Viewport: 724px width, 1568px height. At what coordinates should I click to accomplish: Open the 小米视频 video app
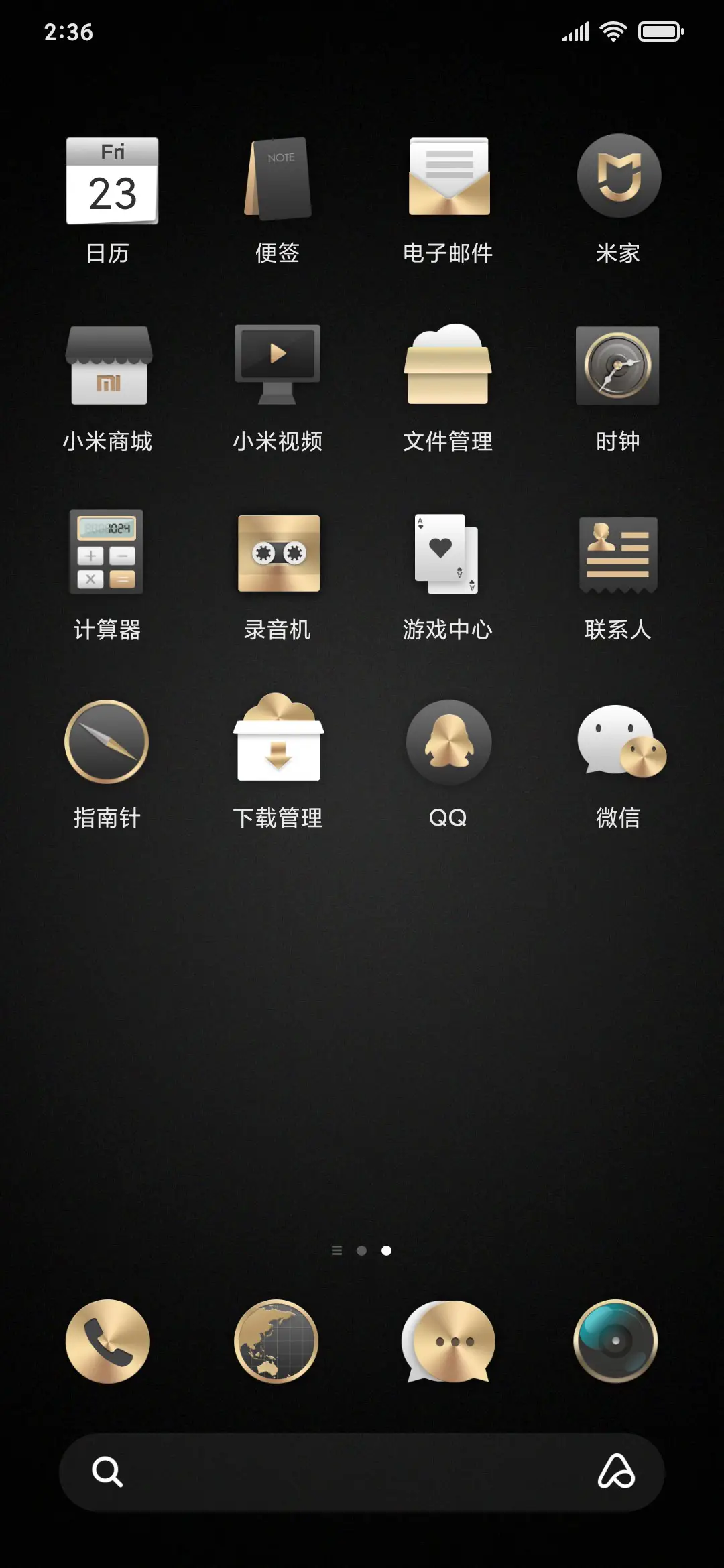[278, 365]
